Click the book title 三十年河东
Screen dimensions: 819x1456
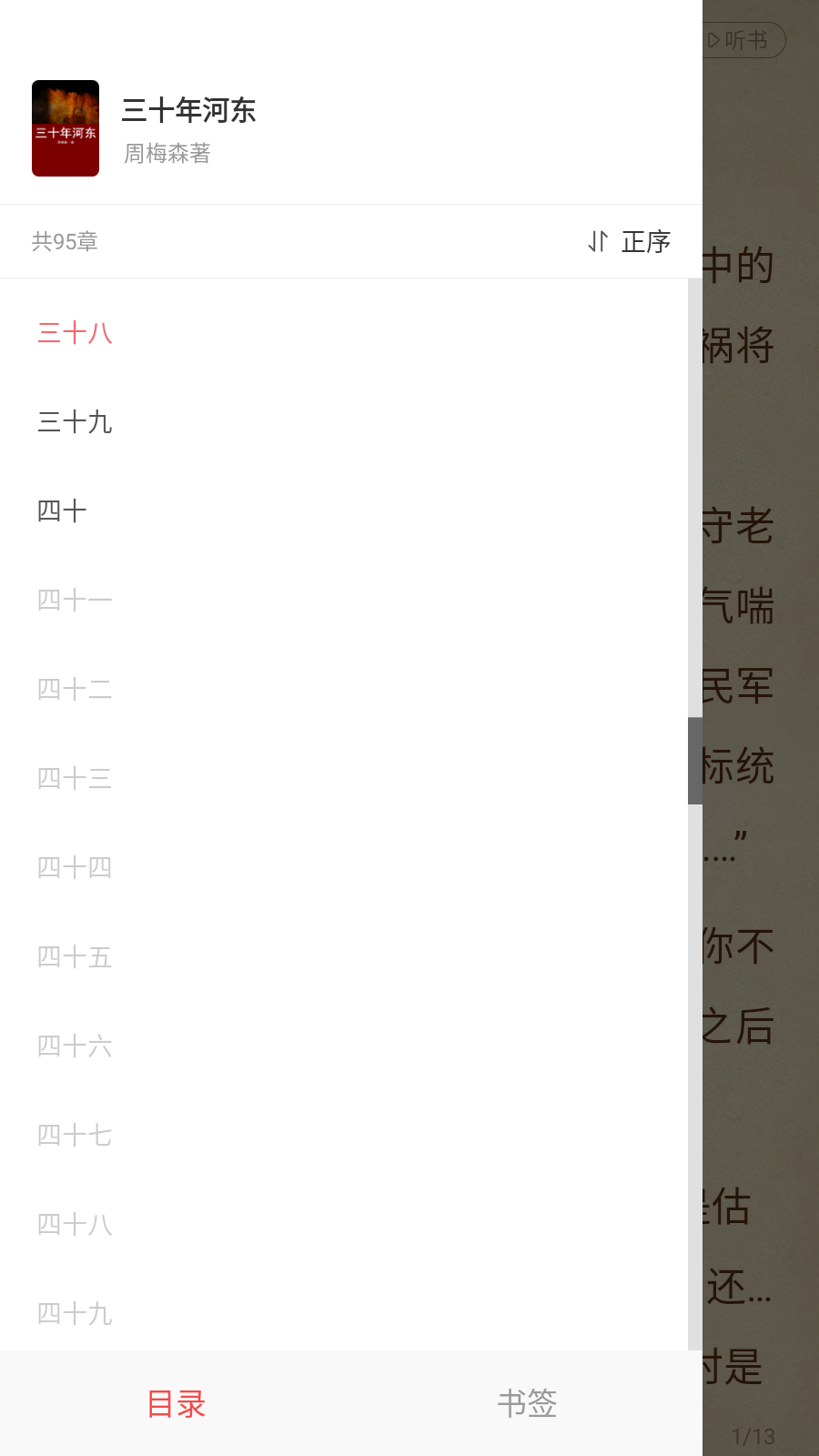tap(189, 110)
